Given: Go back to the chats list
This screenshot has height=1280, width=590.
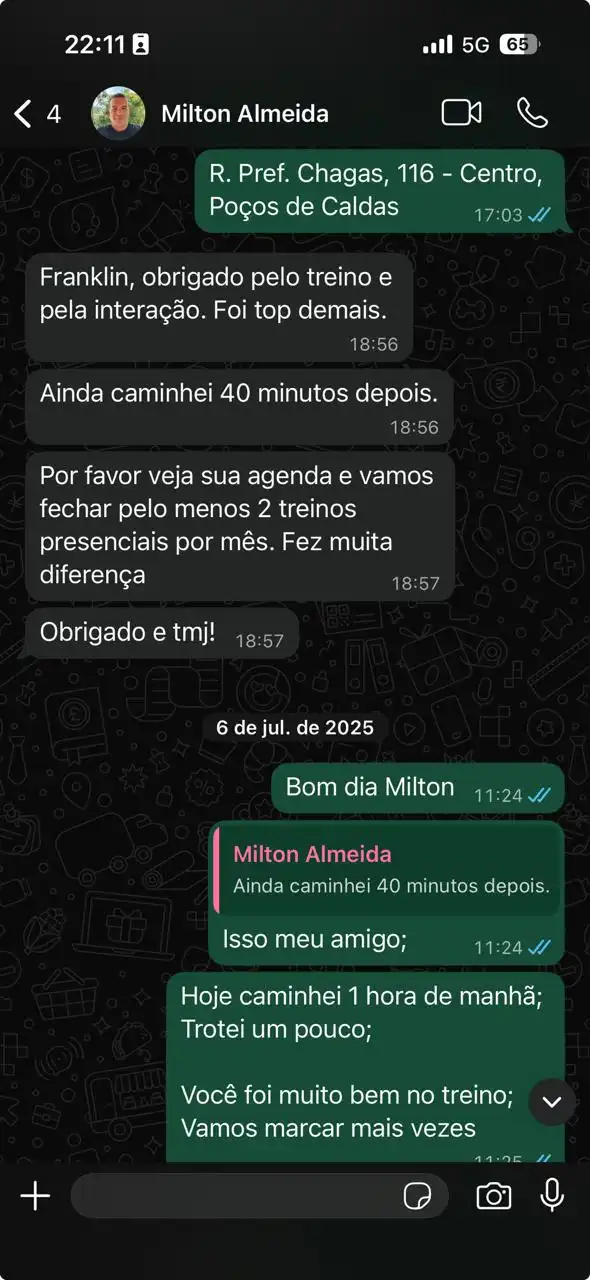Looking at the screenshot, I should click(36, 114).
